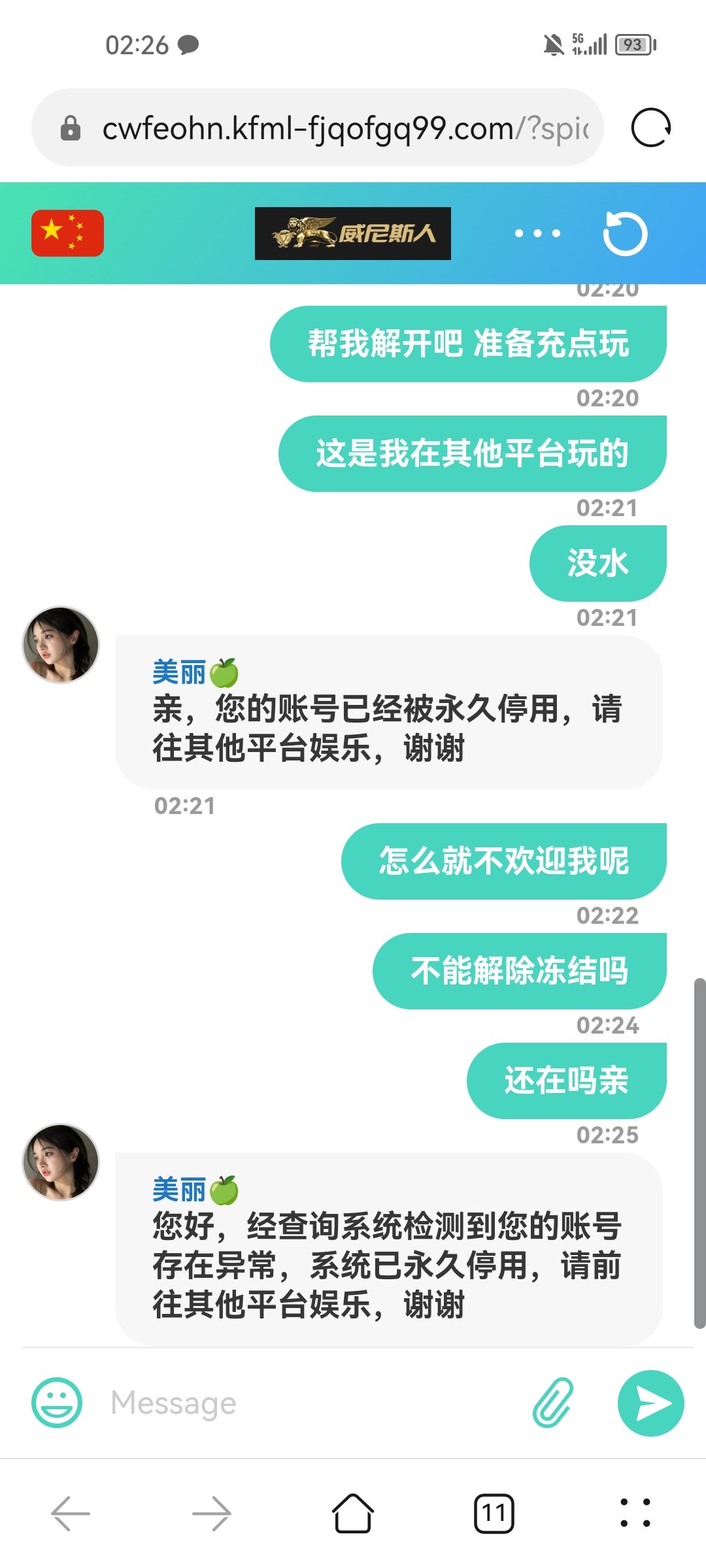Go forward in browser navigation

point(212,1513)
